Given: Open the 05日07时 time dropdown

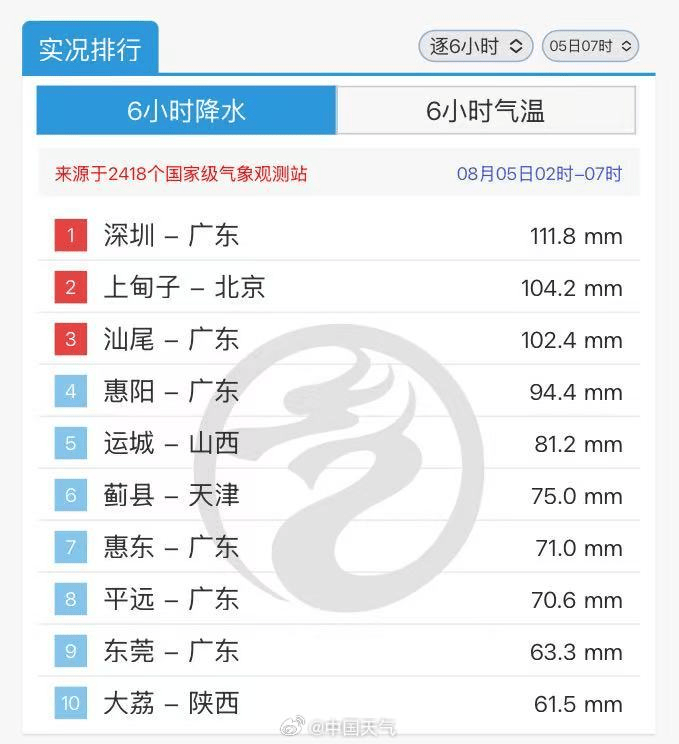Looking at the screenshot, I should (590, 46).
